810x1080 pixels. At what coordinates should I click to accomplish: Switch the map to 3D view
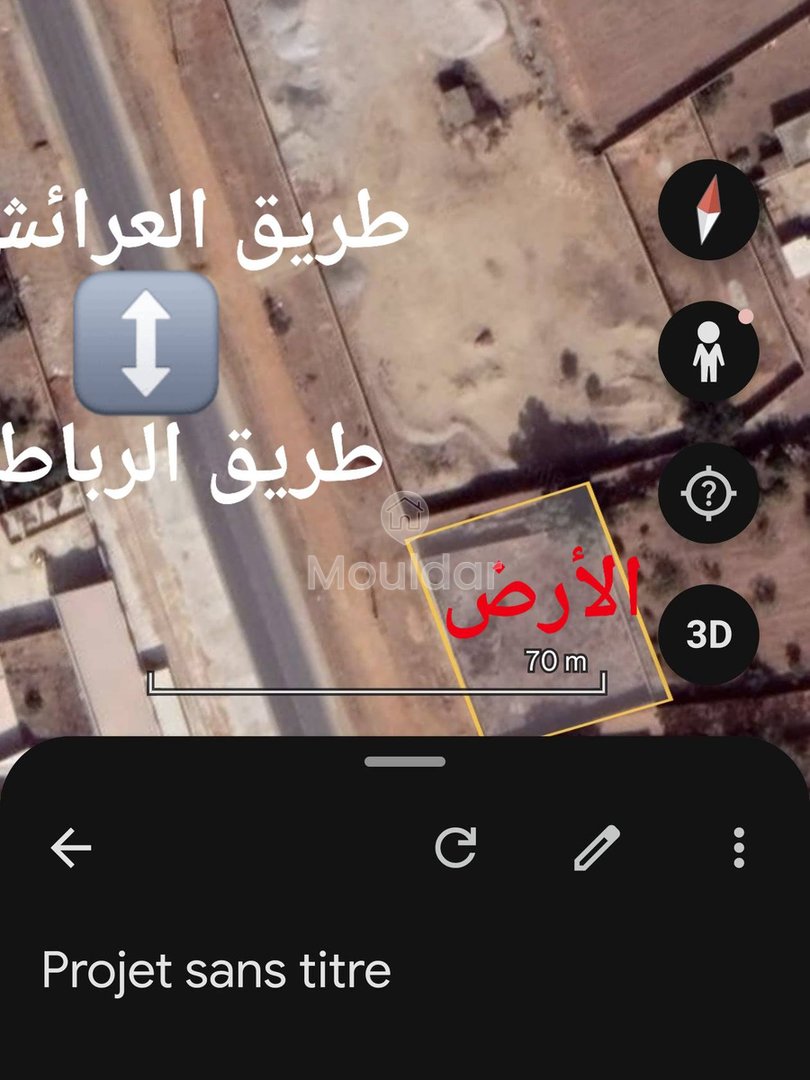[x=708, y=635]
